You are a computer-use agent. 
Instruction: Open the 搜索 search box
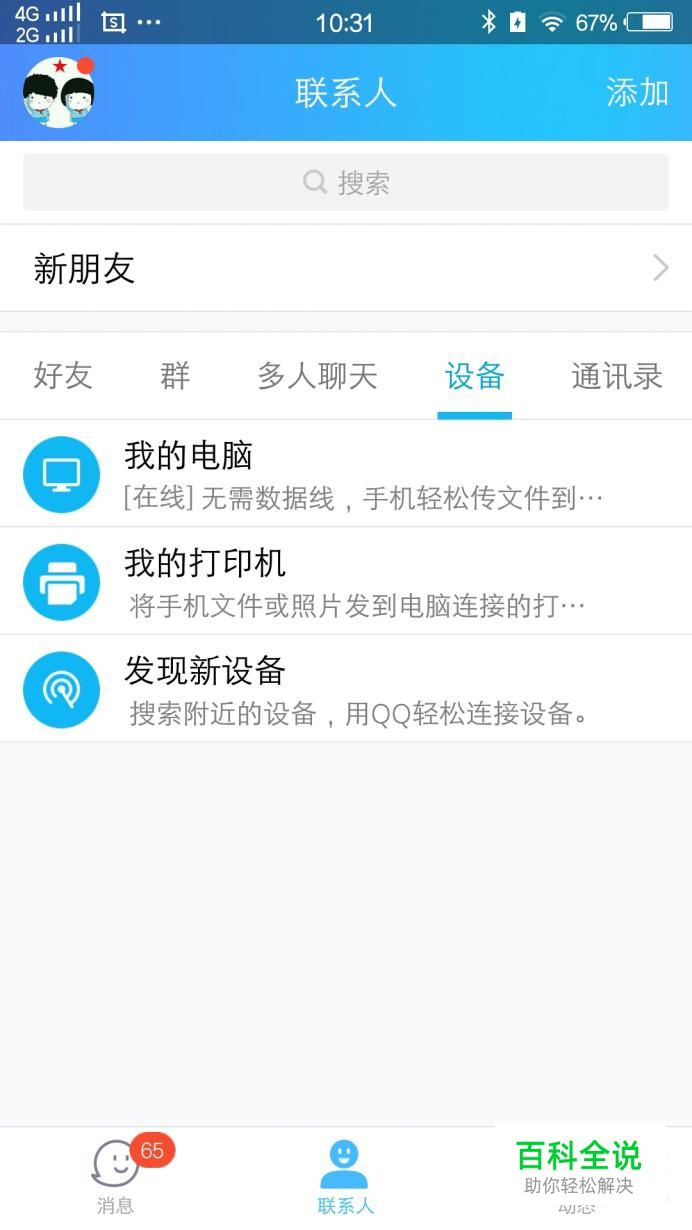point(346,182)
